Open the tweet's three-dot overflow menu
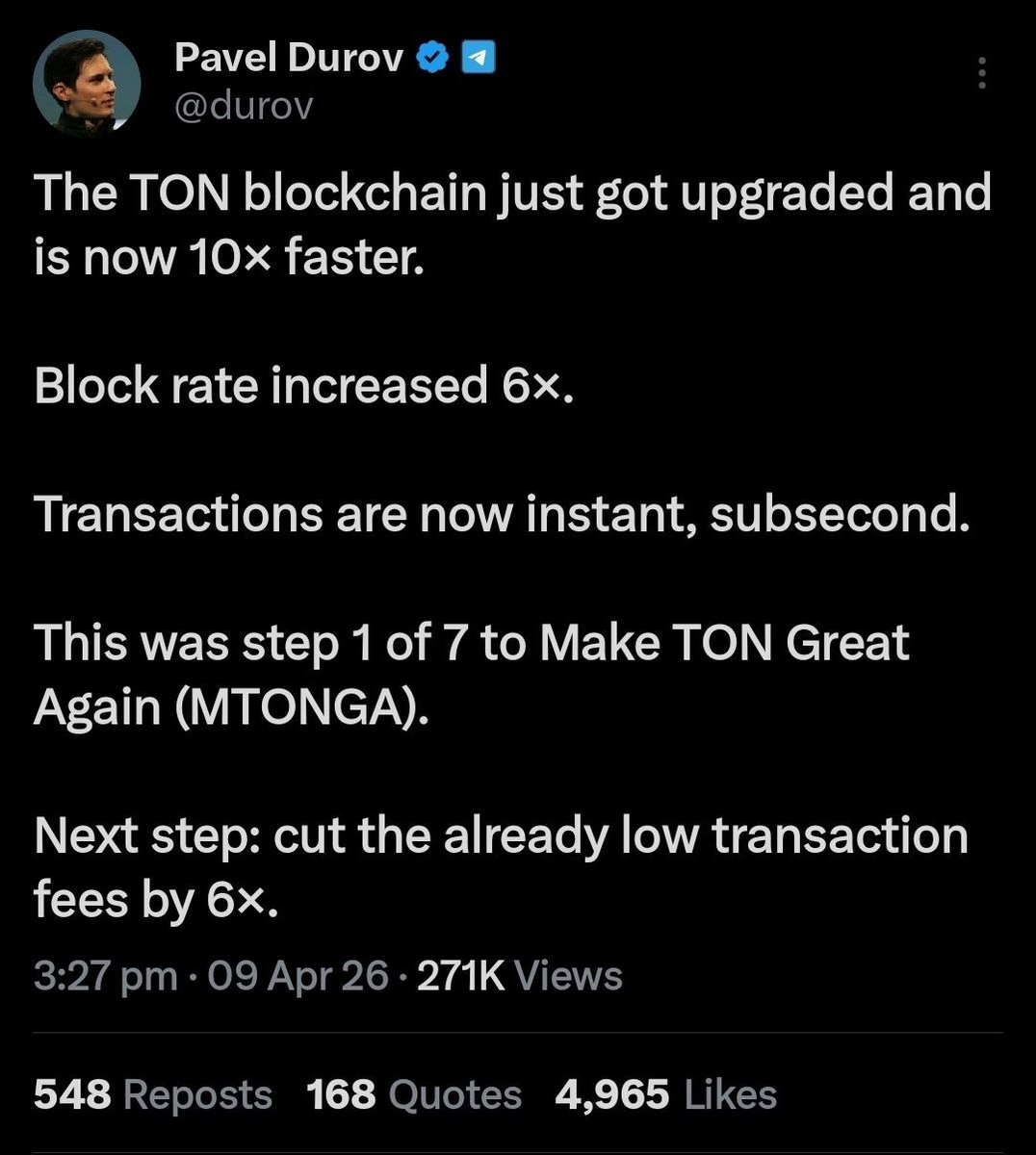The width and height of the screenshot is (1036, 1155). [x=981, y=73]
